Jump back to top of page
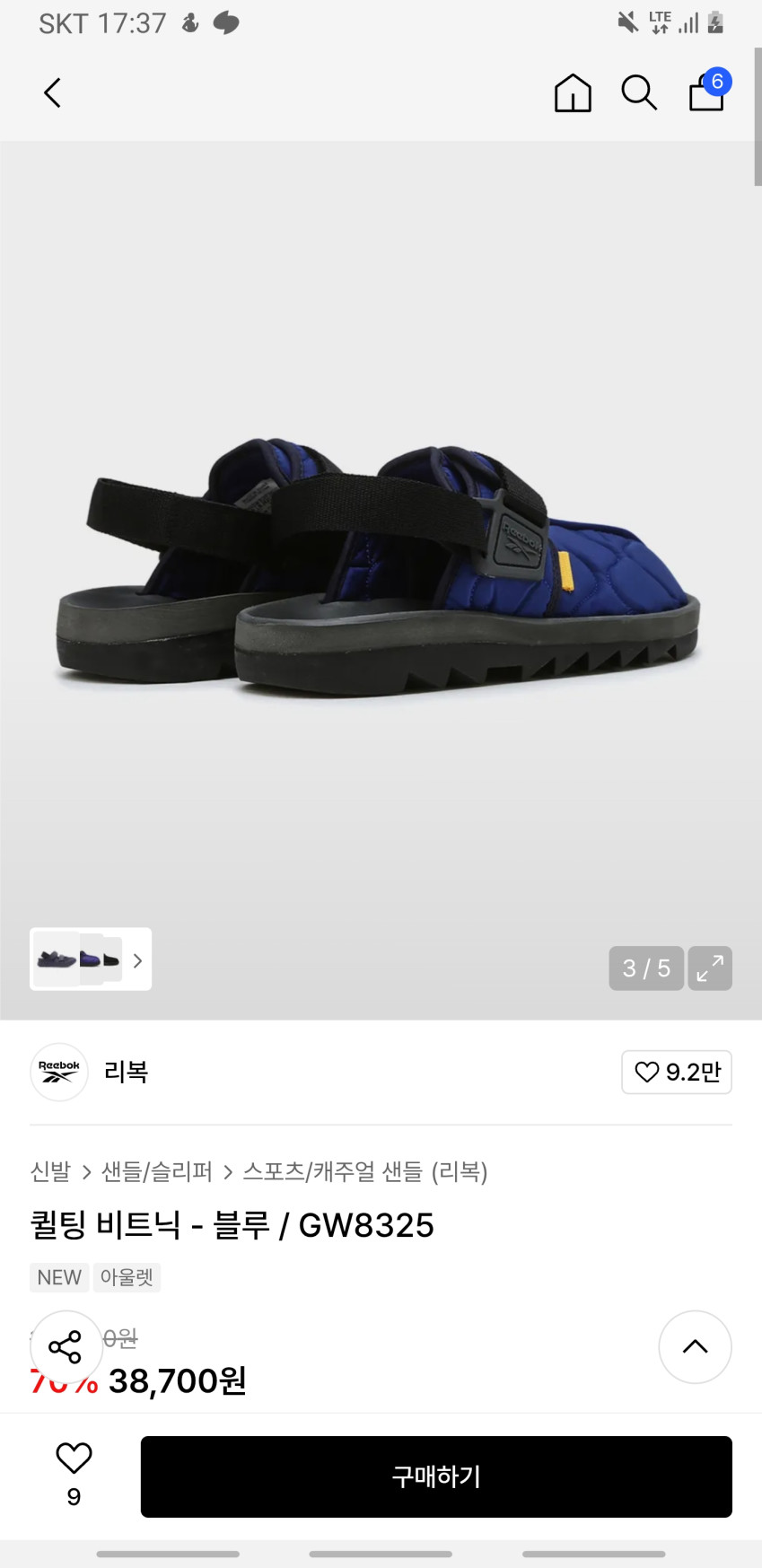This screenshot has height=1568, width=762. coord(695,1346)
